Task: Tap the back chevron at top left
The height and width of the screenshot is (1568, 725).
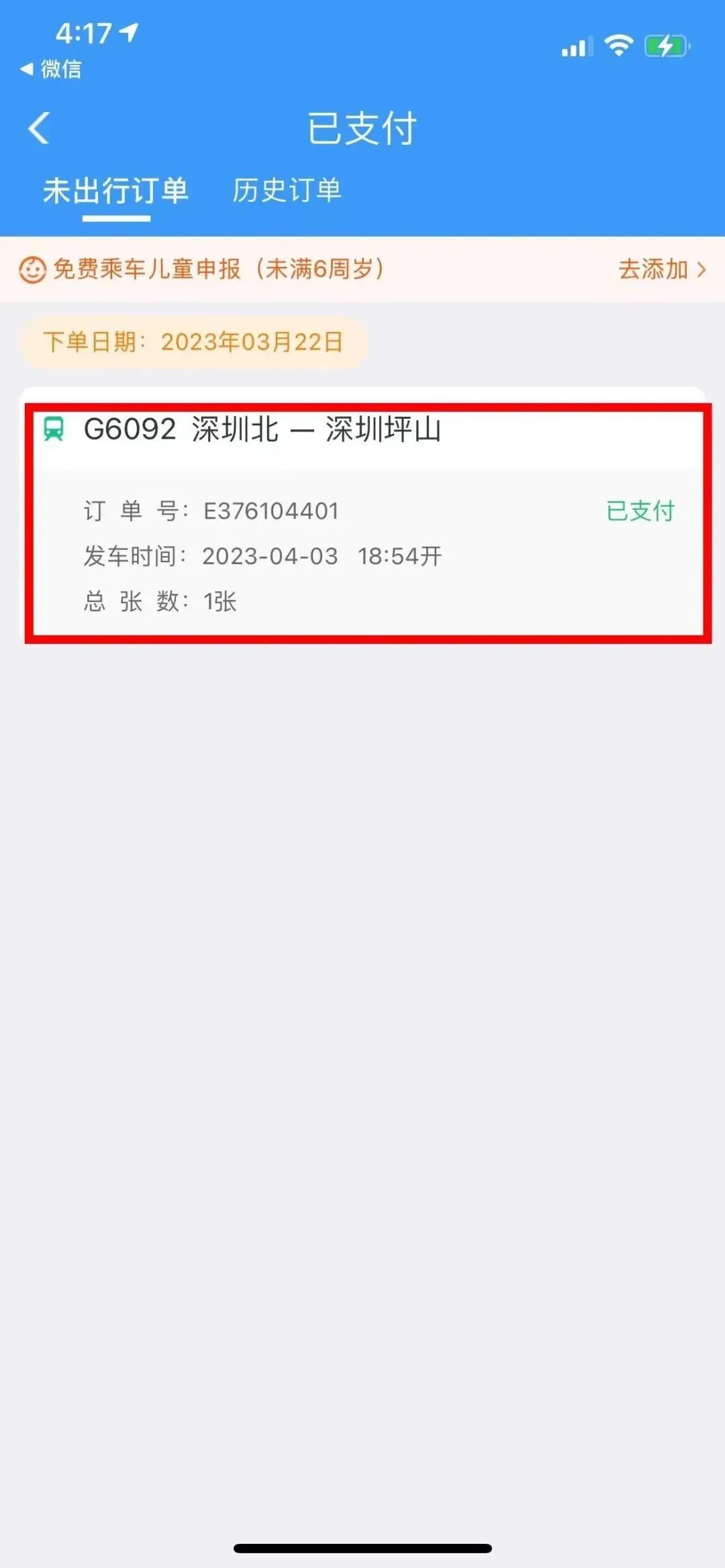Action: 38,126
